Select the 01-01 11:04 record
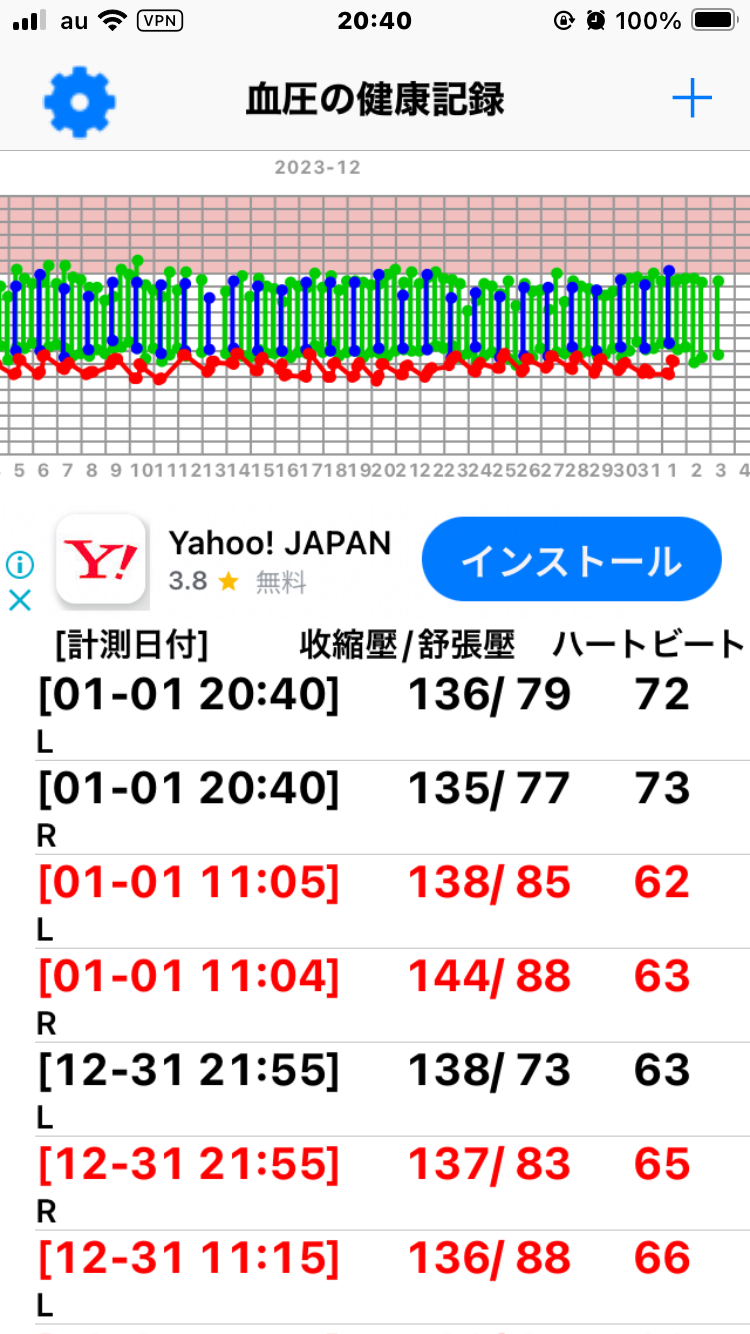 click(x=375, y=996)
